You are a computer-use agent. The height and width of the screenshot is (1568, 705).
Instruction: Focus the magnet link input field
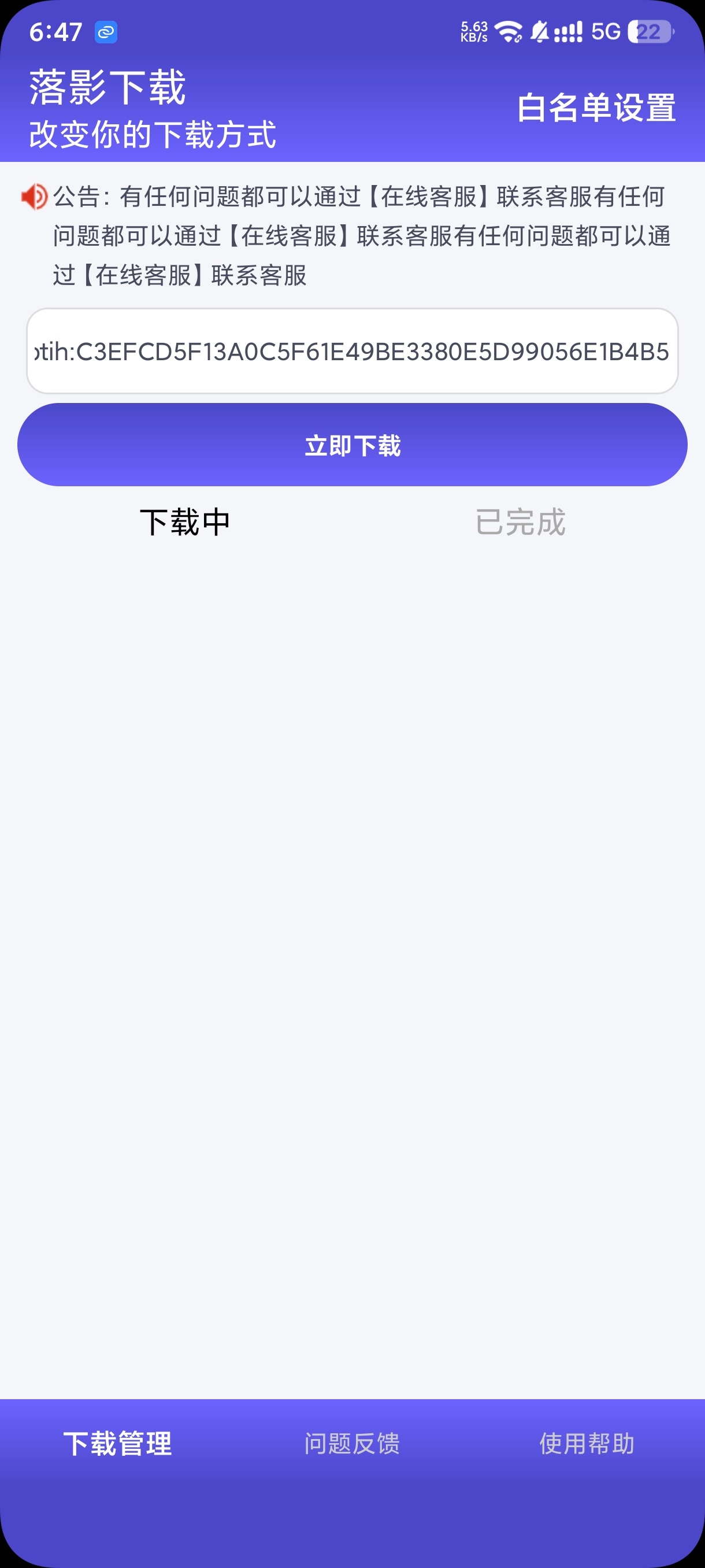(x=352, y=351)
